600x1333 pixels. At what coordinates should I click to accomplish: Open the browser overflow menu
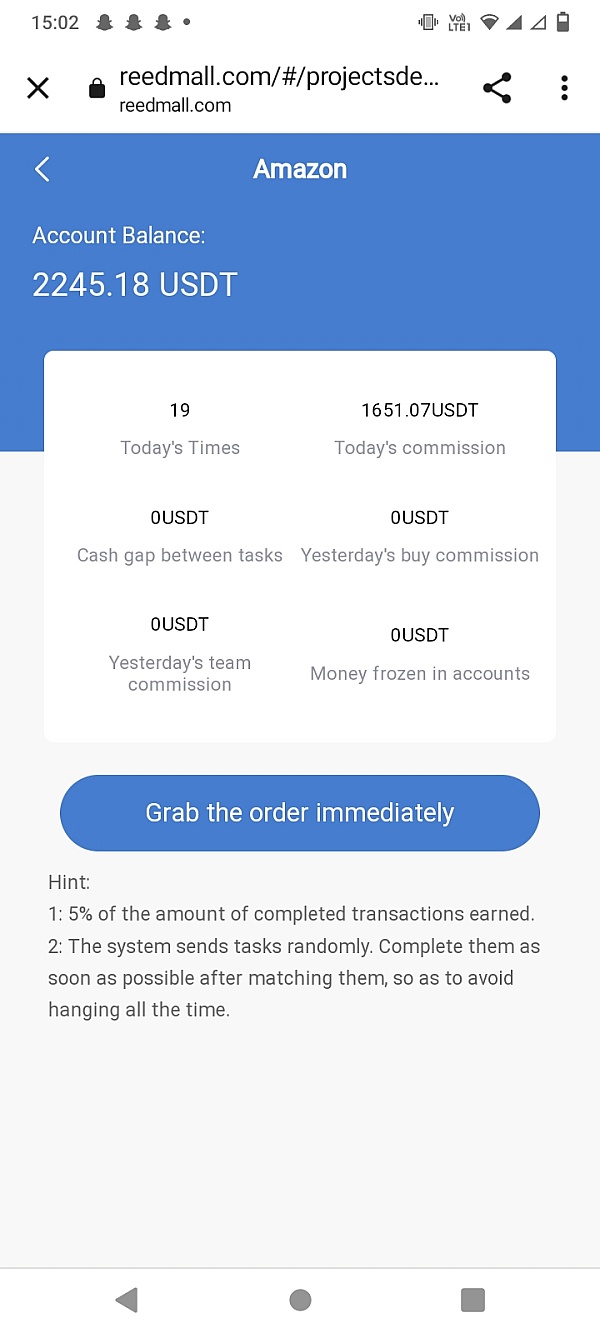[x=564, y=88]
